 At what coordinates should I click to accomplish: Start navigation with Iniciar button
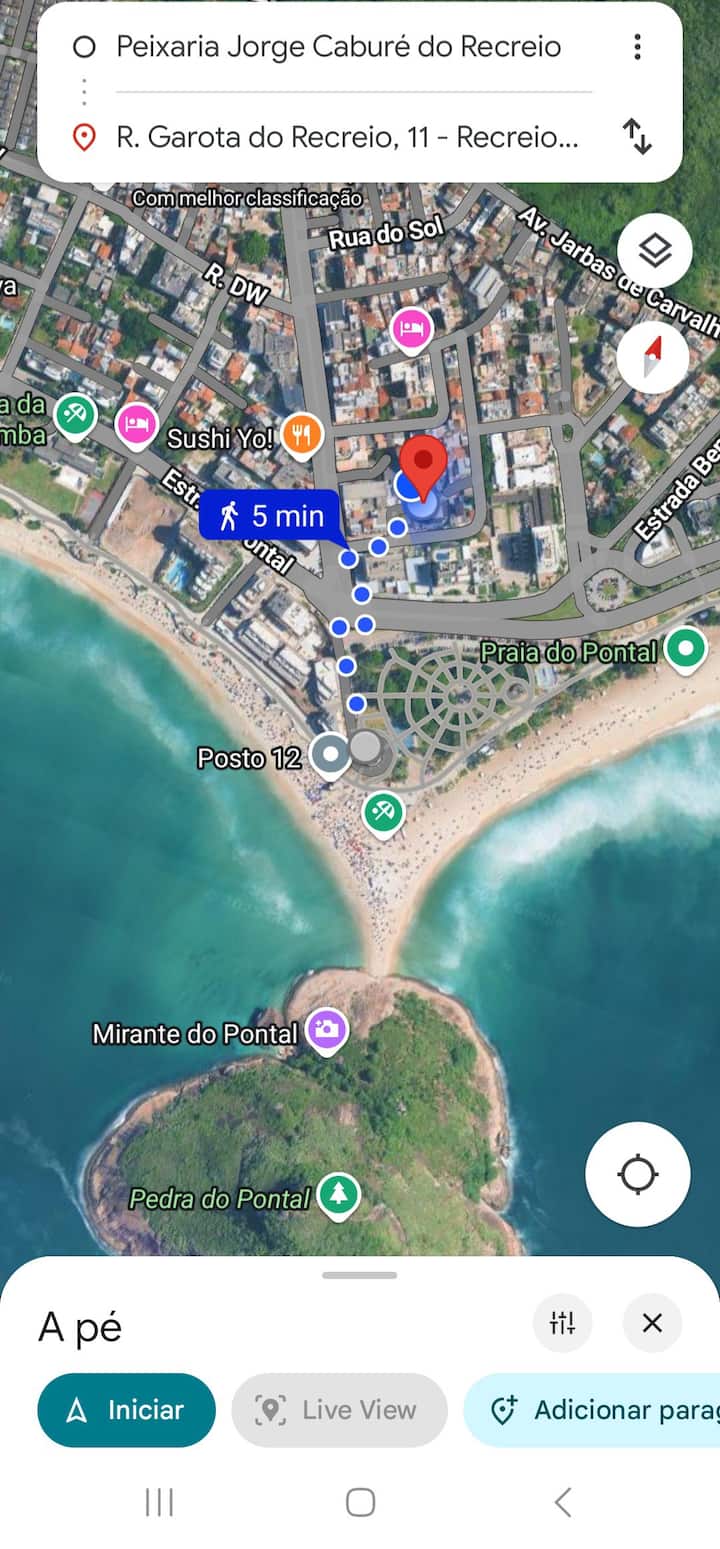tap(127, 1410)
